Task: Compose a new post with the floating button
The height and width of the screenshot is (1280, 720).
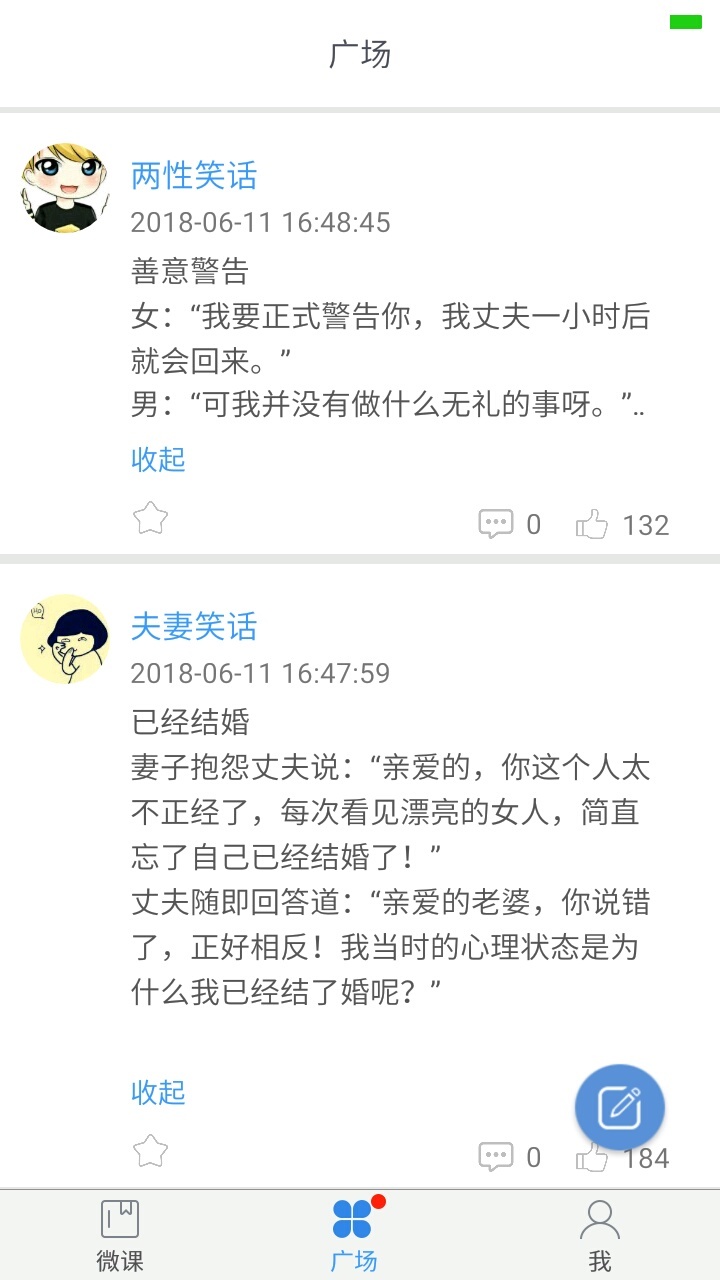Action: (x=620, y=1108)
